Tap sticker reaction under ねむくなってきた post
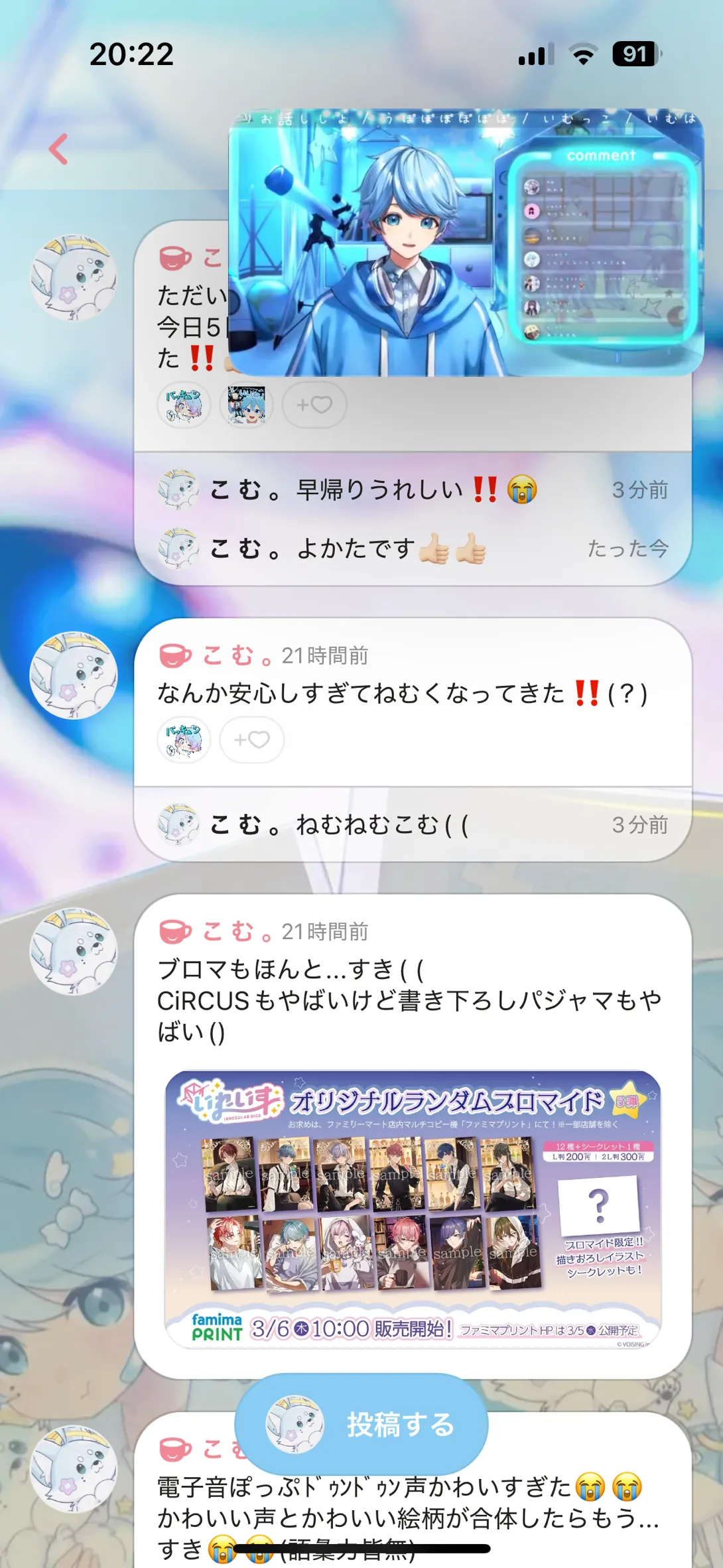 [x=184, y=739]
